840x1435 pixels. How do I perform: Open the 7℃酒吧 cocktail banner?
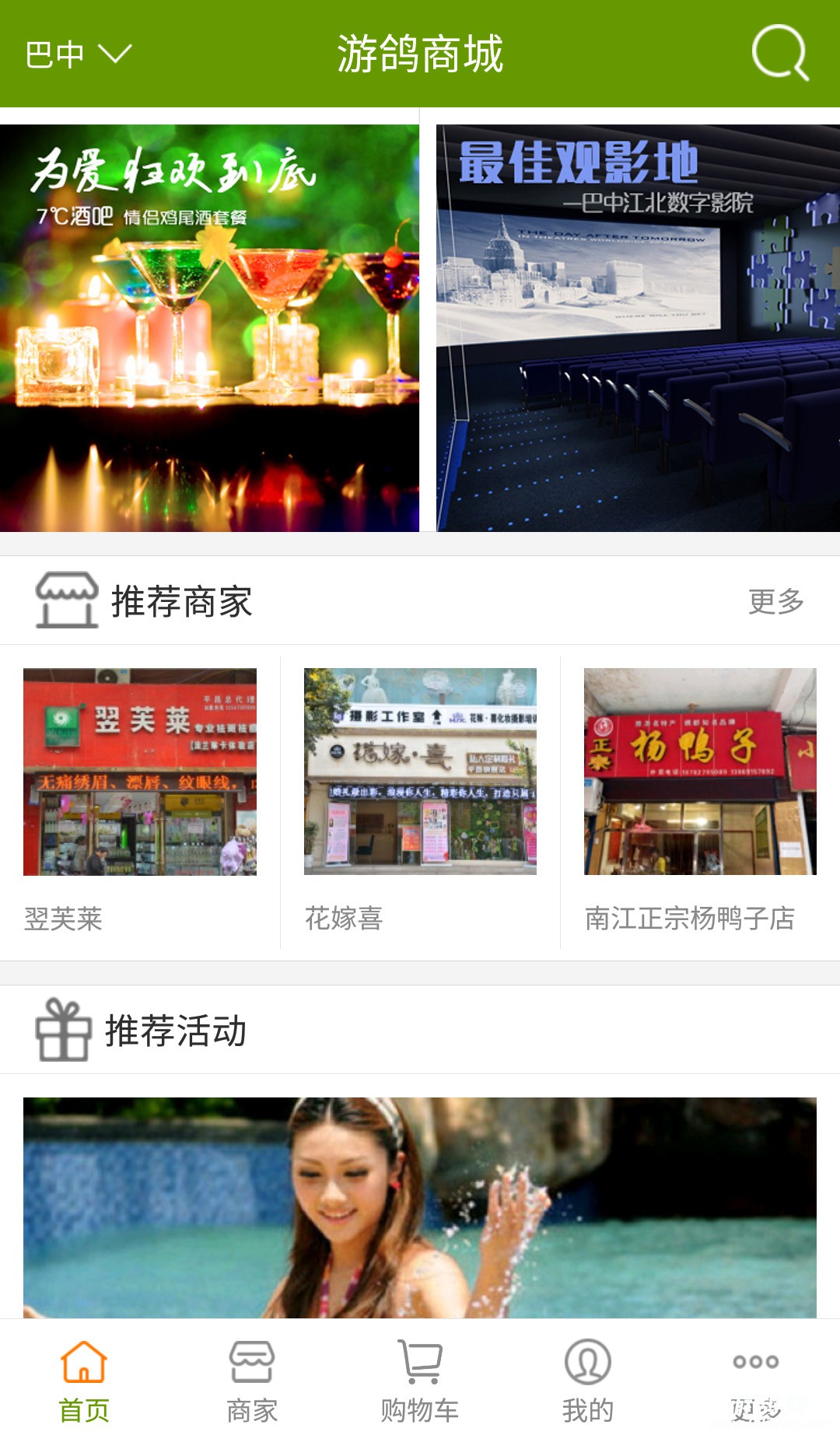tap(209, 328)
